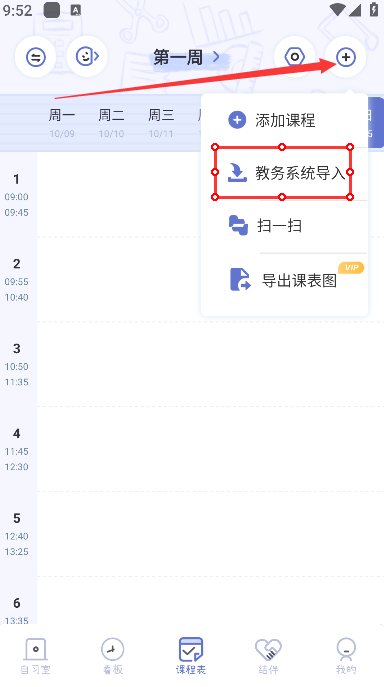The image size is (384, 687).
Task: Select 添加课程 from the menu
Action: tap(284, 120)
